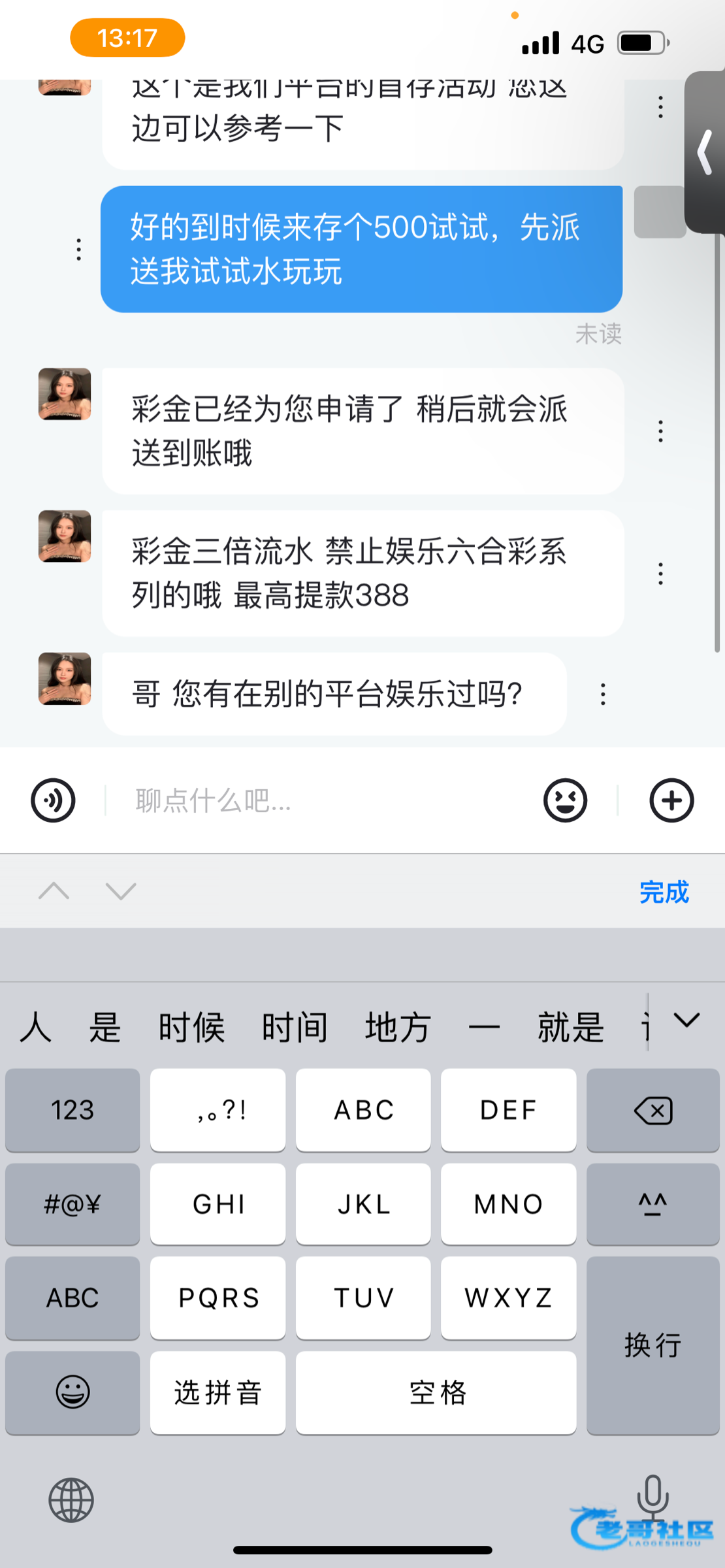Tap 完成 to dismiss keyboard
Screen dimensions: 725x1568
click(664, 892)
